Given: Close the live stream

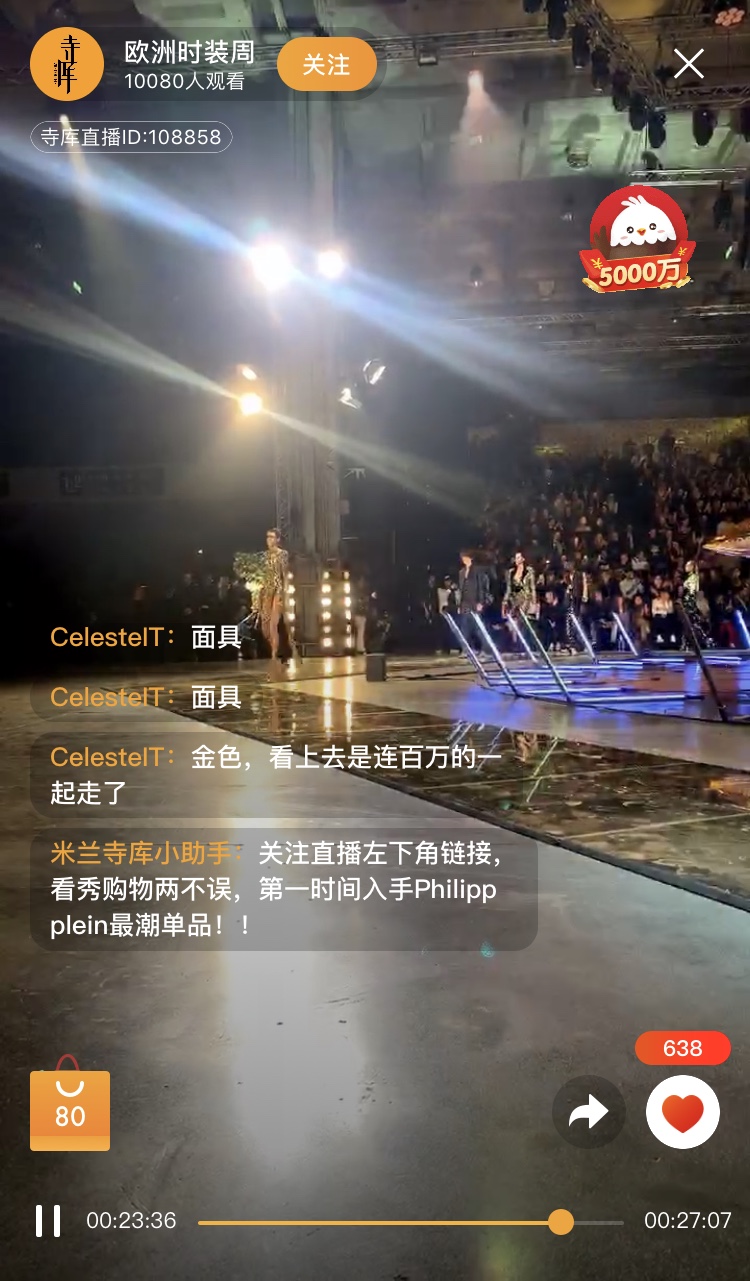Looking at the screenshot, I should 689,64.
